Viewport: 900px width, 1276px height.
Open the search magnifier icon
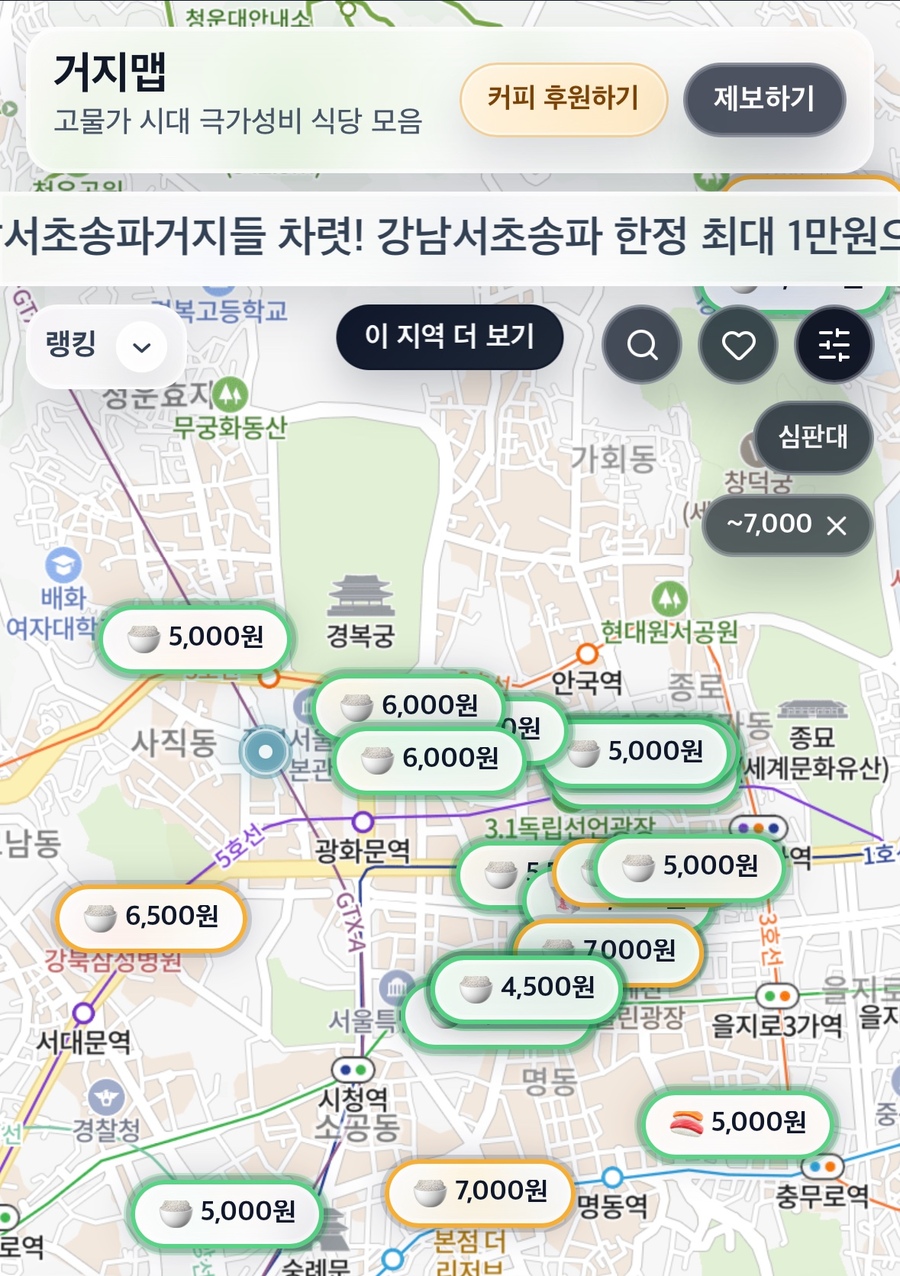[642, 346]
